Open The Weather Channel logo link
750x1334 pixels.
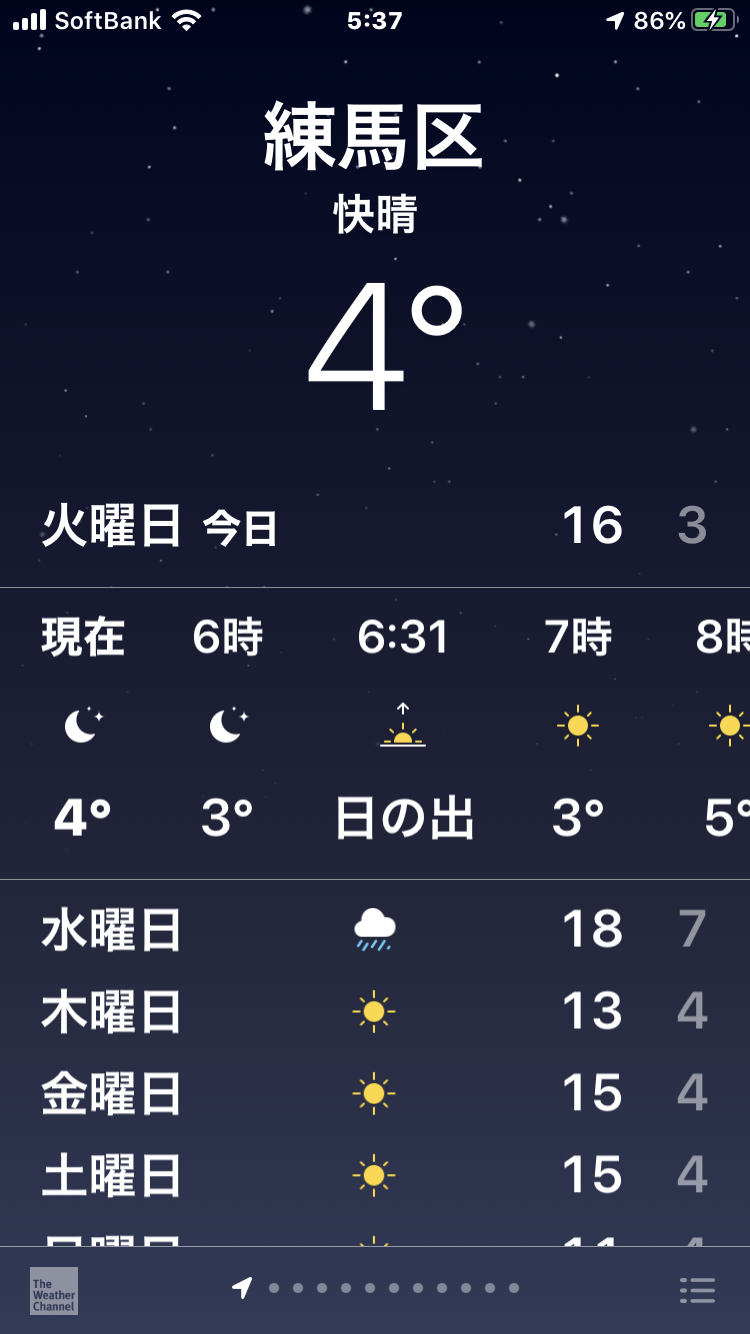tap(54, 1290)
